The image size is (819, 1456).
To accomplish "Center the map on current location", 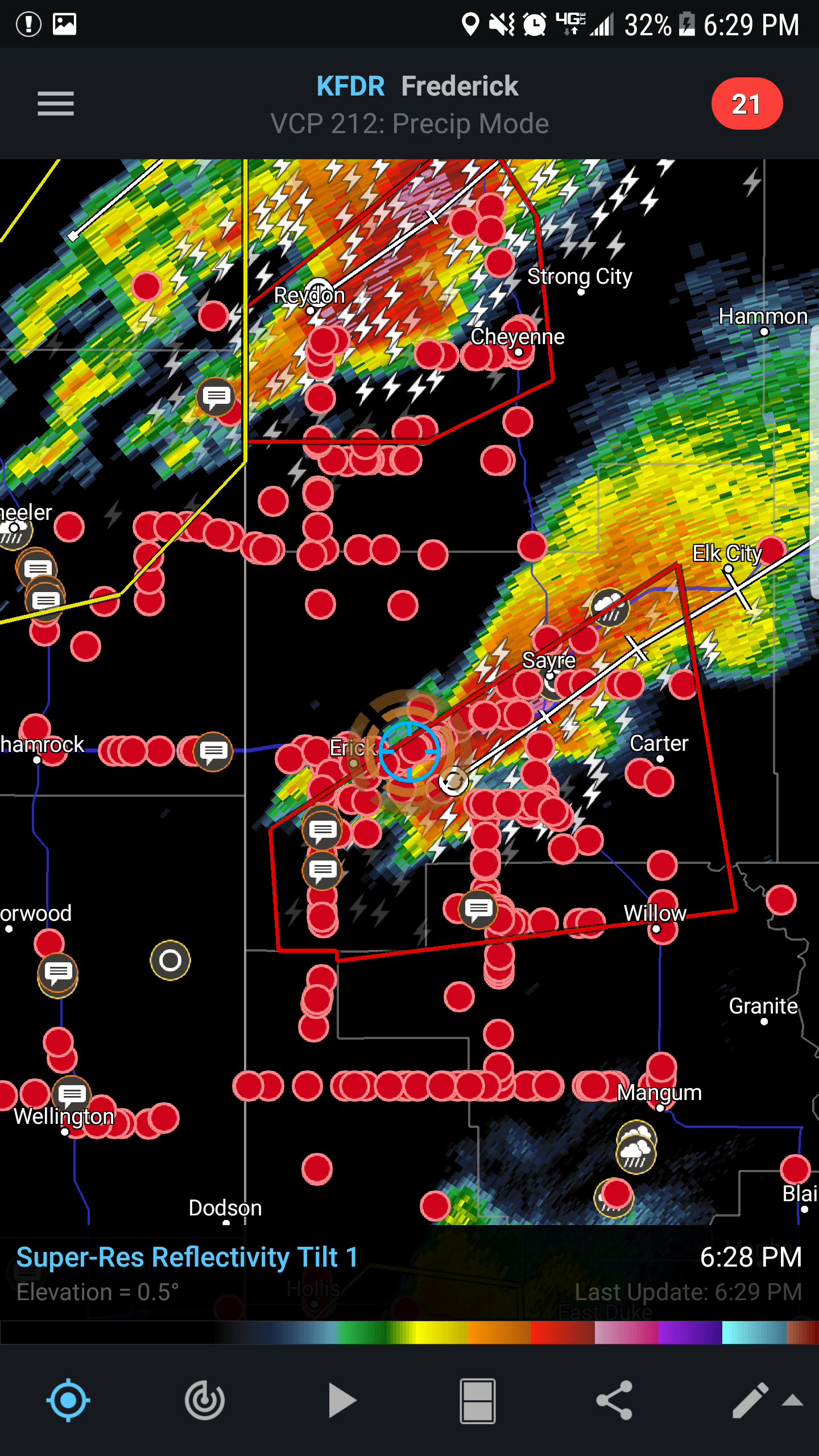I will (68, 1400).
